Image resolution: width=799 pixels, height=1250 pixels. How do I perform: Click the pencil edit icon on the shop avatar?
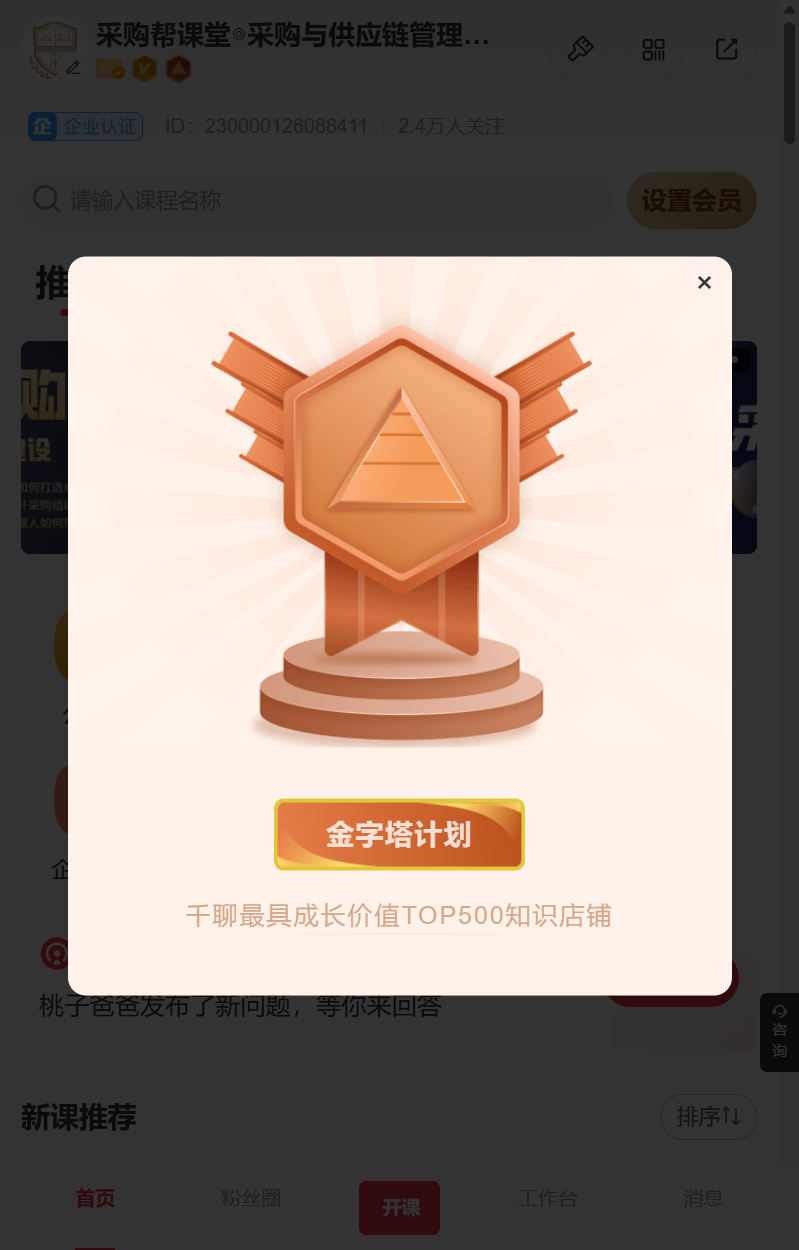click(x=73, y=69)
